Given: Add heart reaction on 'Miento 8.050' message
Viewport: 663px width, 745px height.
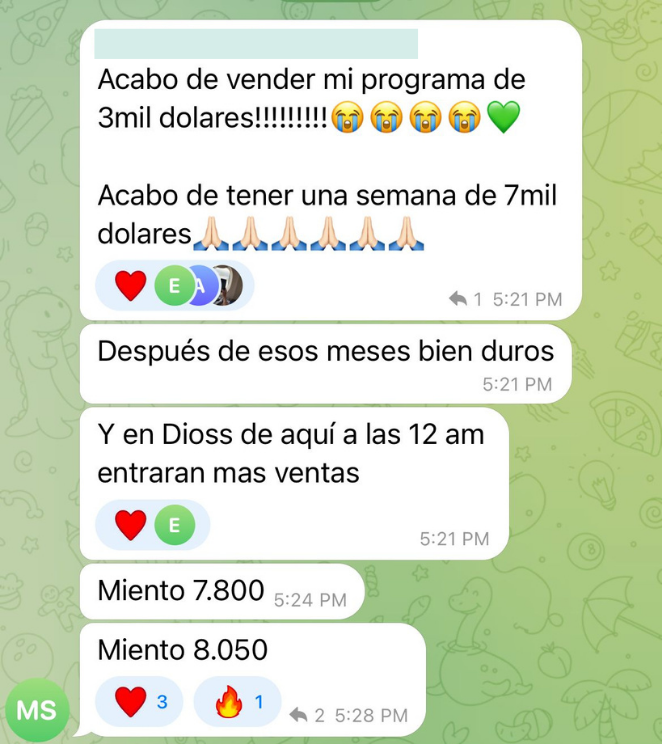Looking at the screenshot, I should (x=141, y=702).
